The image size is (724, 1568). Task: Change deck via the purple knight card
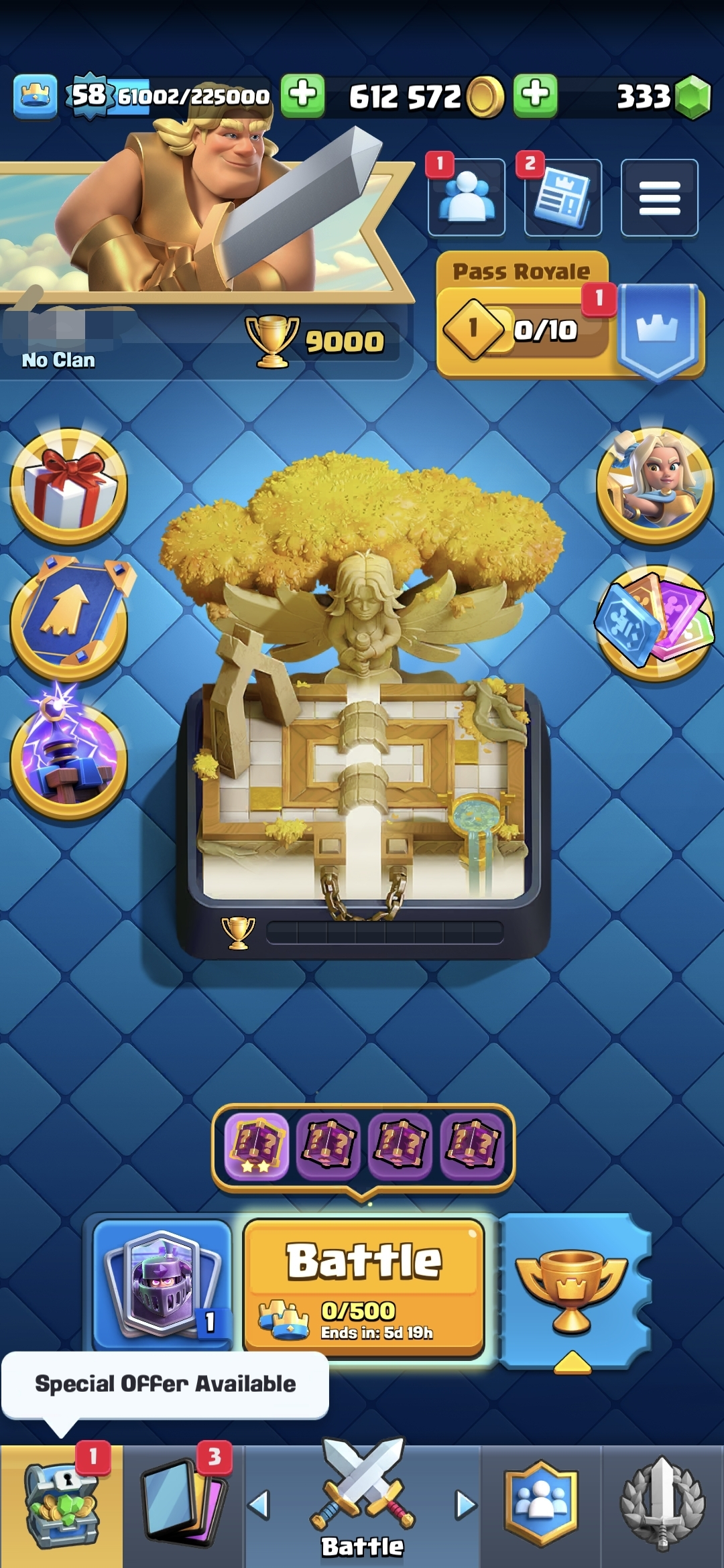coord(162,1285)
